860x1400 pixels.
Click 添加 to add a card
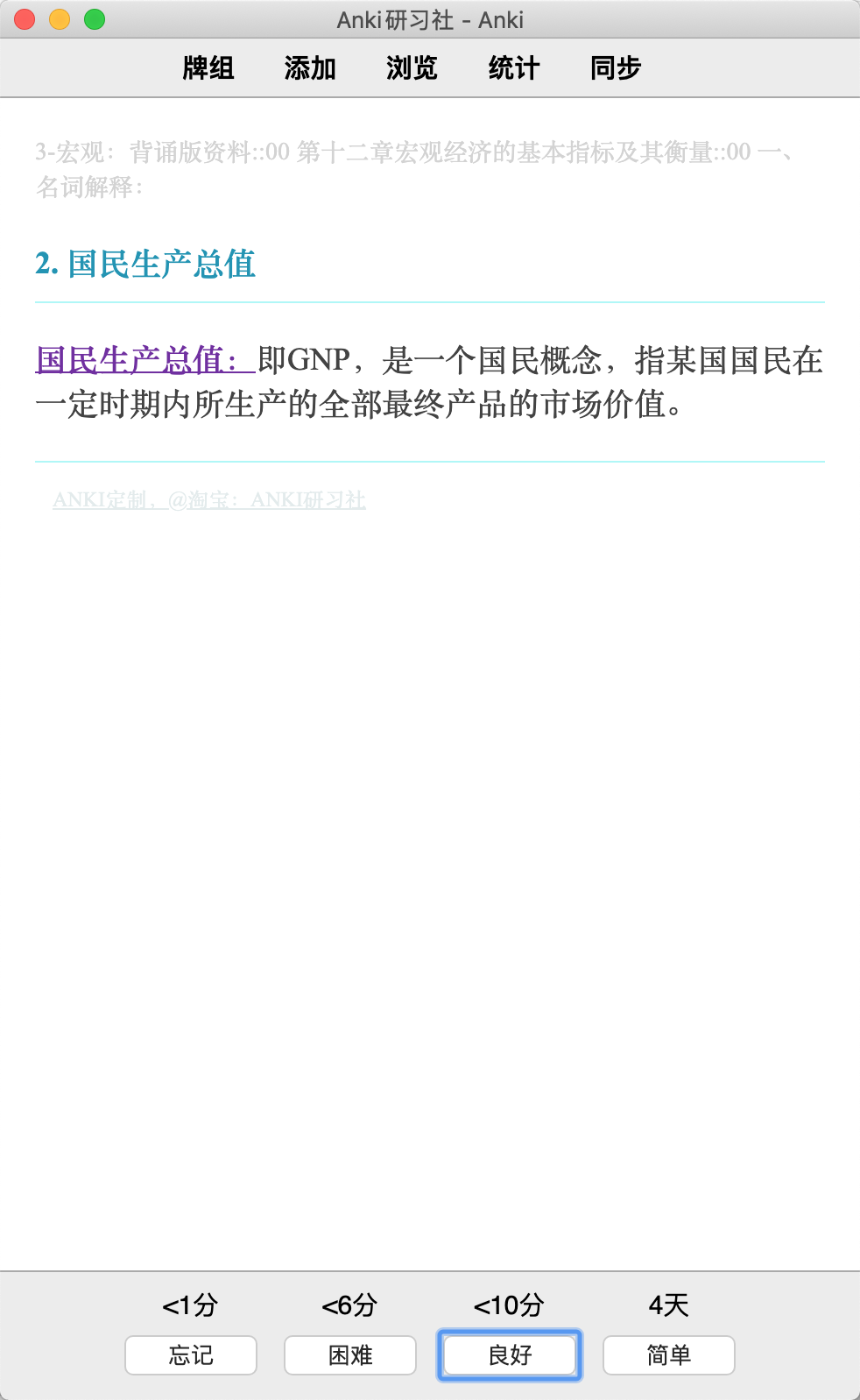310,68
